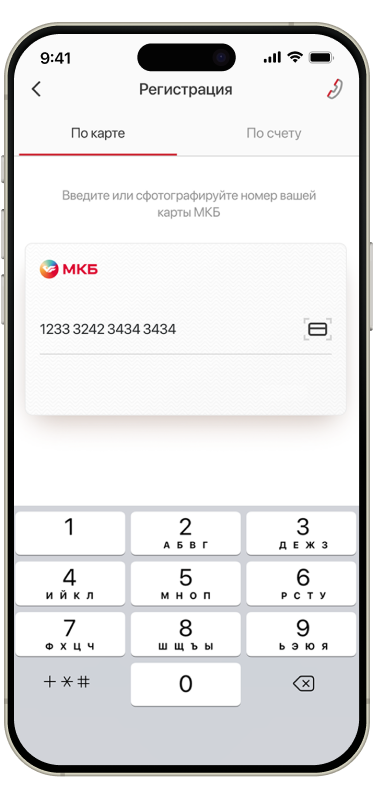373x800 pixels.
Task: Hit the 4 key
Action: [x=70, y=584]
